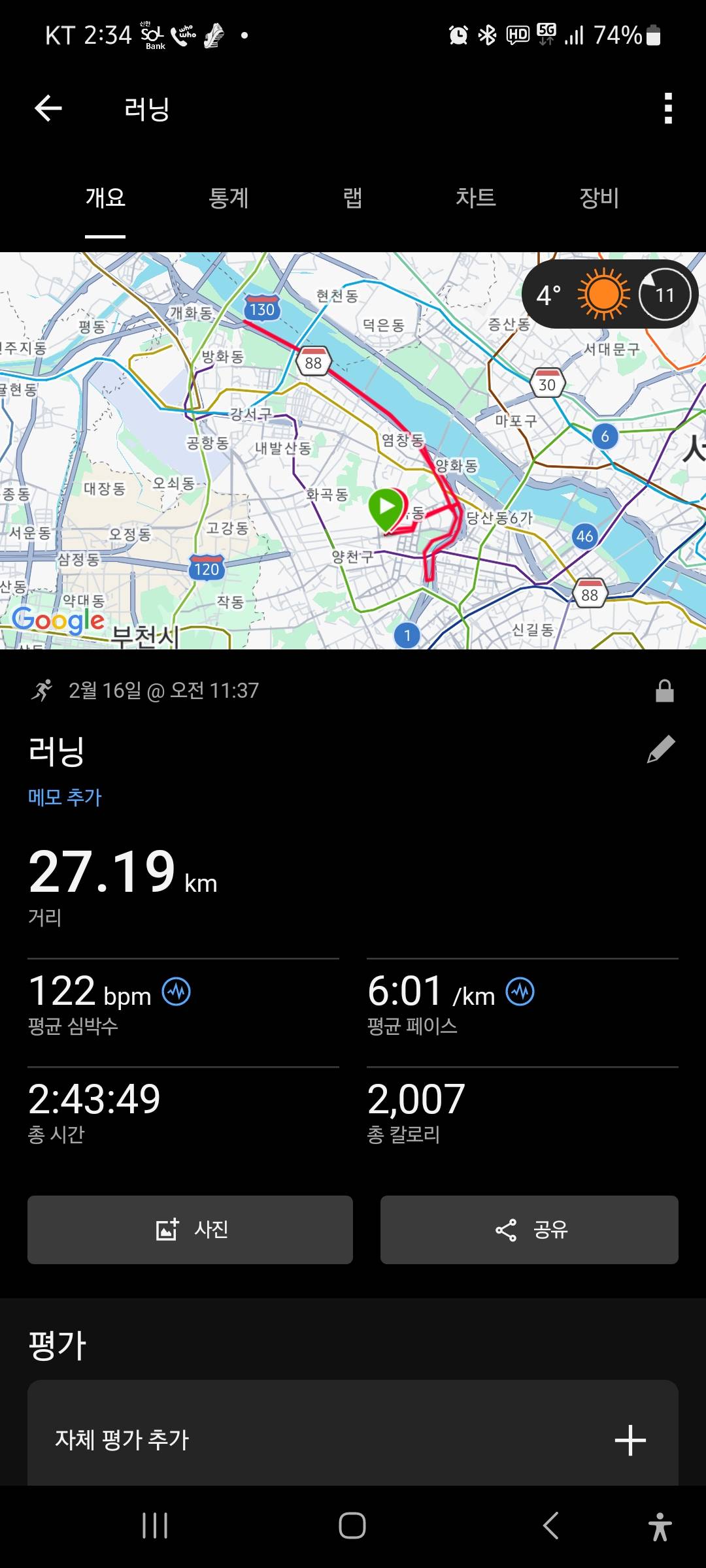Tap 메모 추가 to add a note
This screenshot has height=1568, width=706.
[65, 796]
